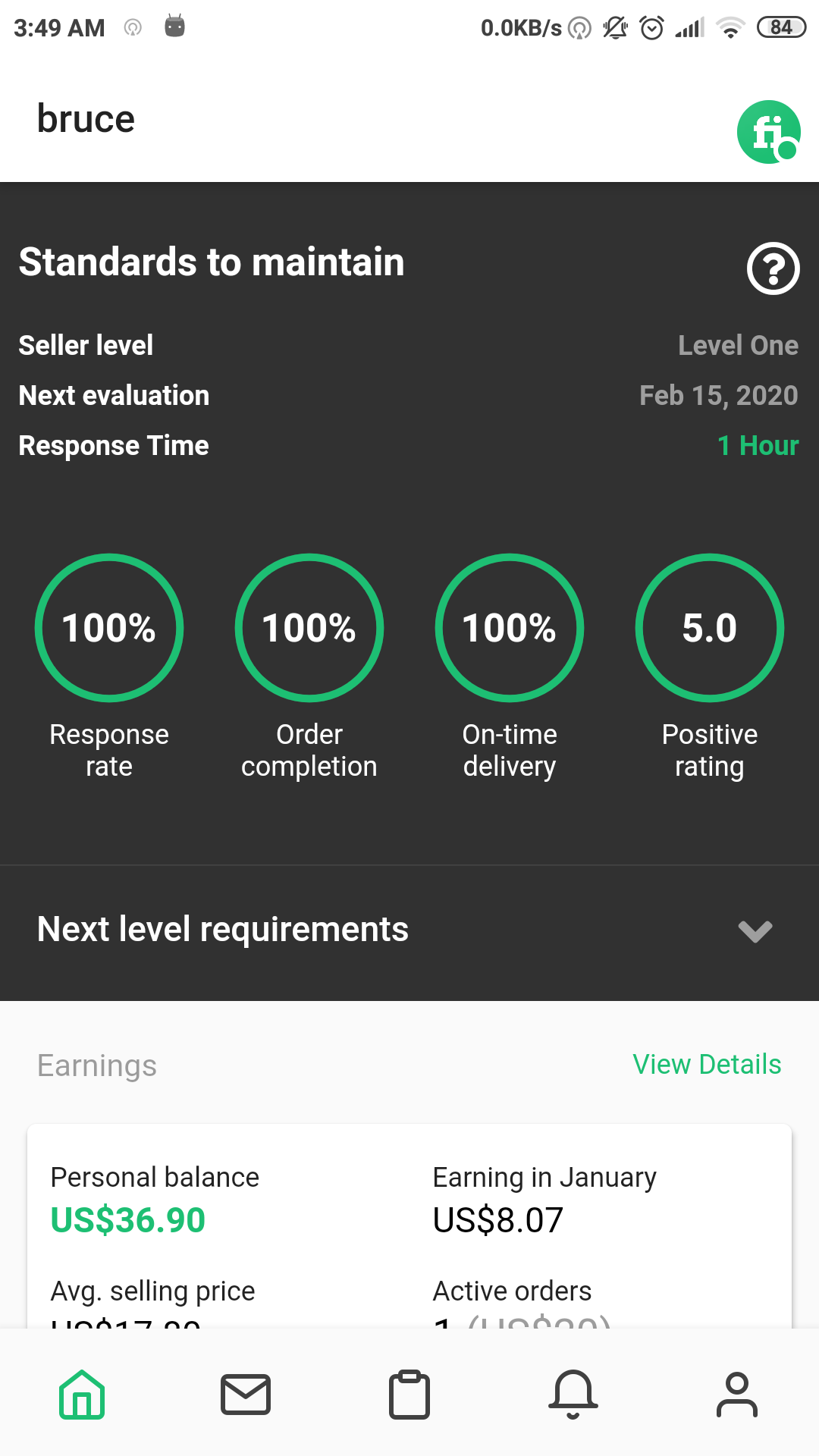Open the orders clipboard tab
This screenshot has height=1456, width=819.
409,1394
